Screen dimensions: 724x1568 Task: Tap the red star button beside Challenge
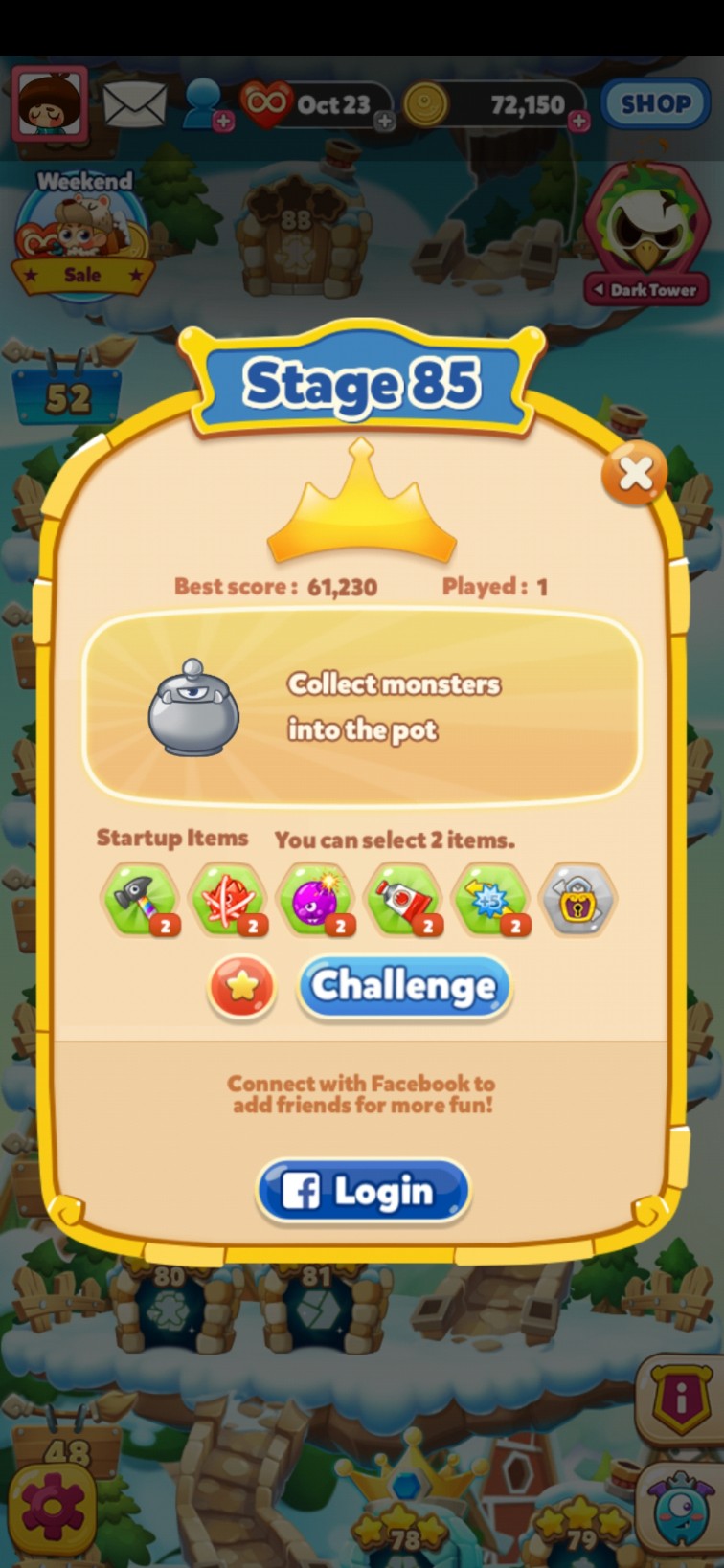pos(242,987)
